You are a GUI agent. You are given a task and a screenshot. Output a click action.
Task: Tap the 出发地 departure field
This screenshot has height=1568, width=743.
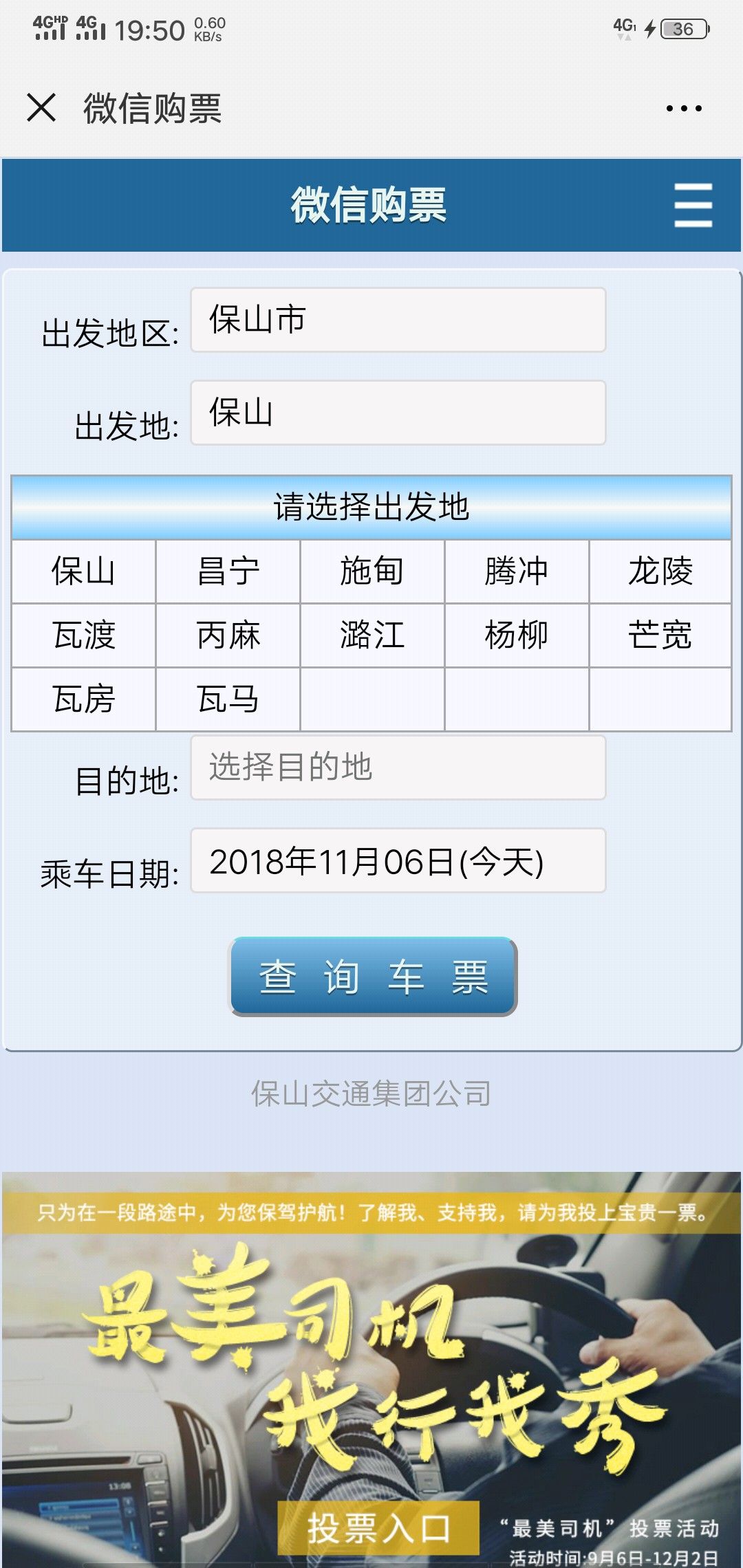(x=398, y=413)
